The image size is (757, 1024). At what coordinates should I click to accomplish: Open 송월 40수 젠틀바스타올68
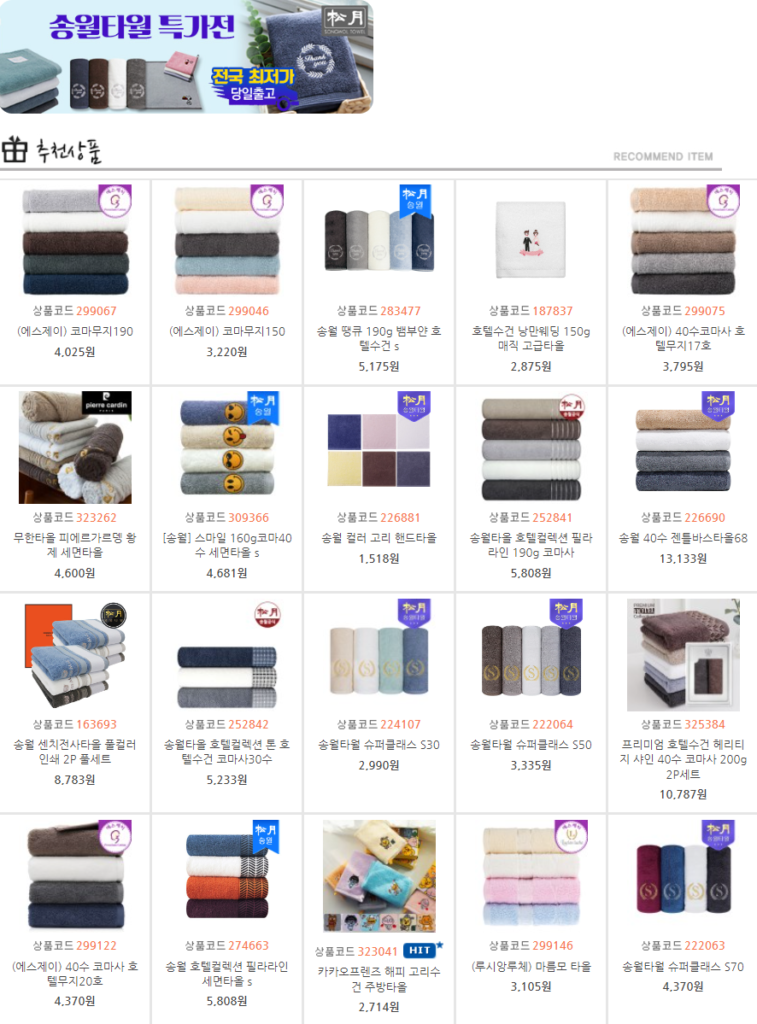click(x=682, y=447)
